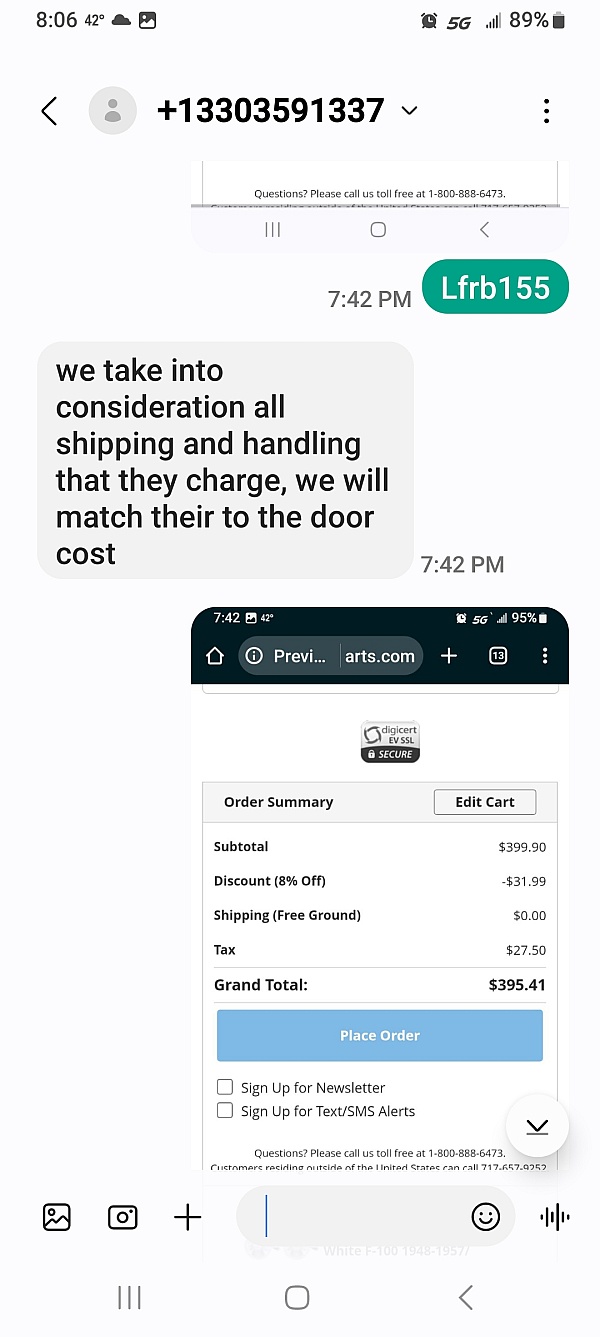This screenshot has width=600, height=1337.
Task: Open the plus attachments menu
Action: pos(187,1217)
